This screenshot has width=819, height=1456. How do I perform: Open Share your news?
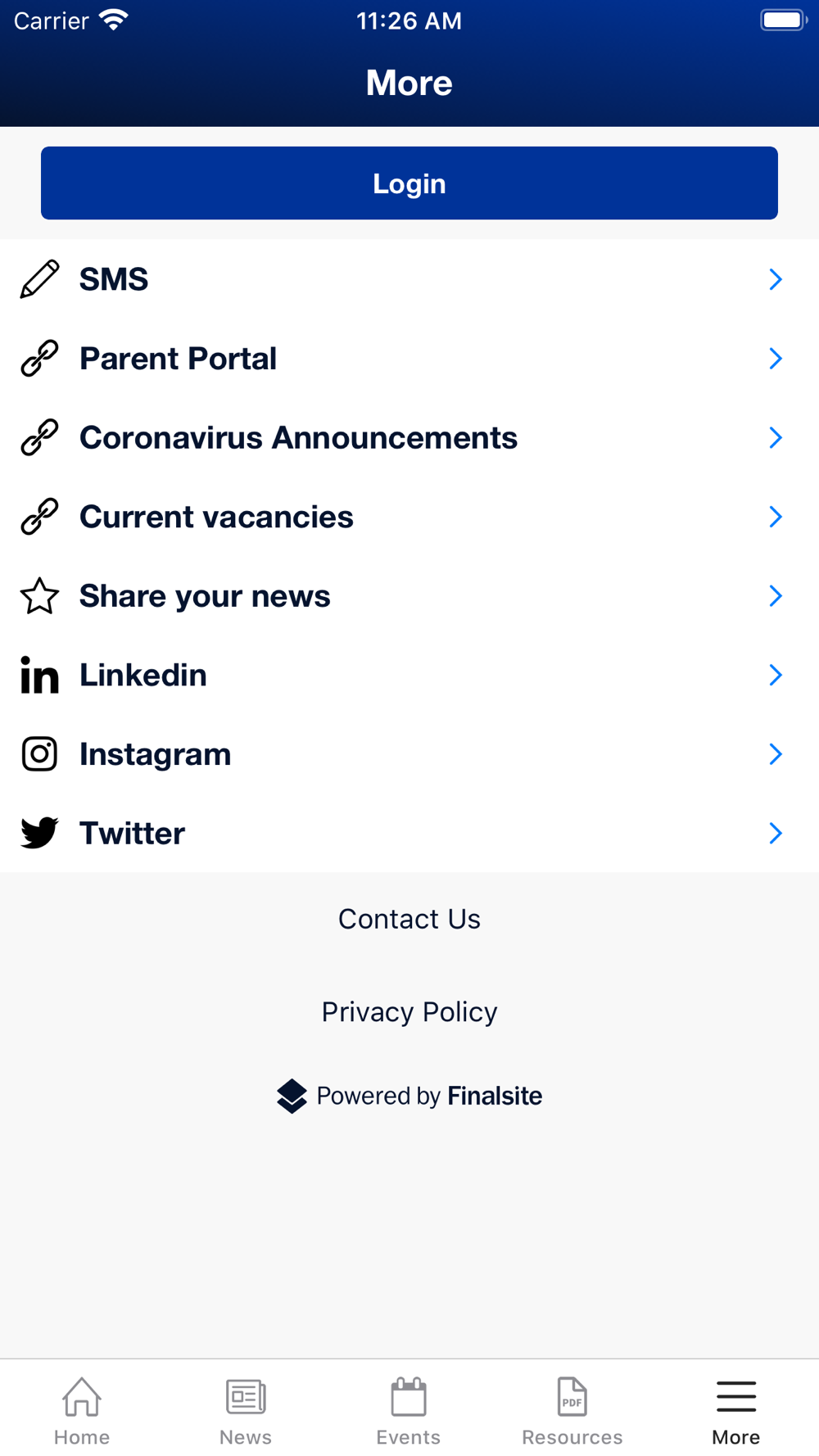409,596
